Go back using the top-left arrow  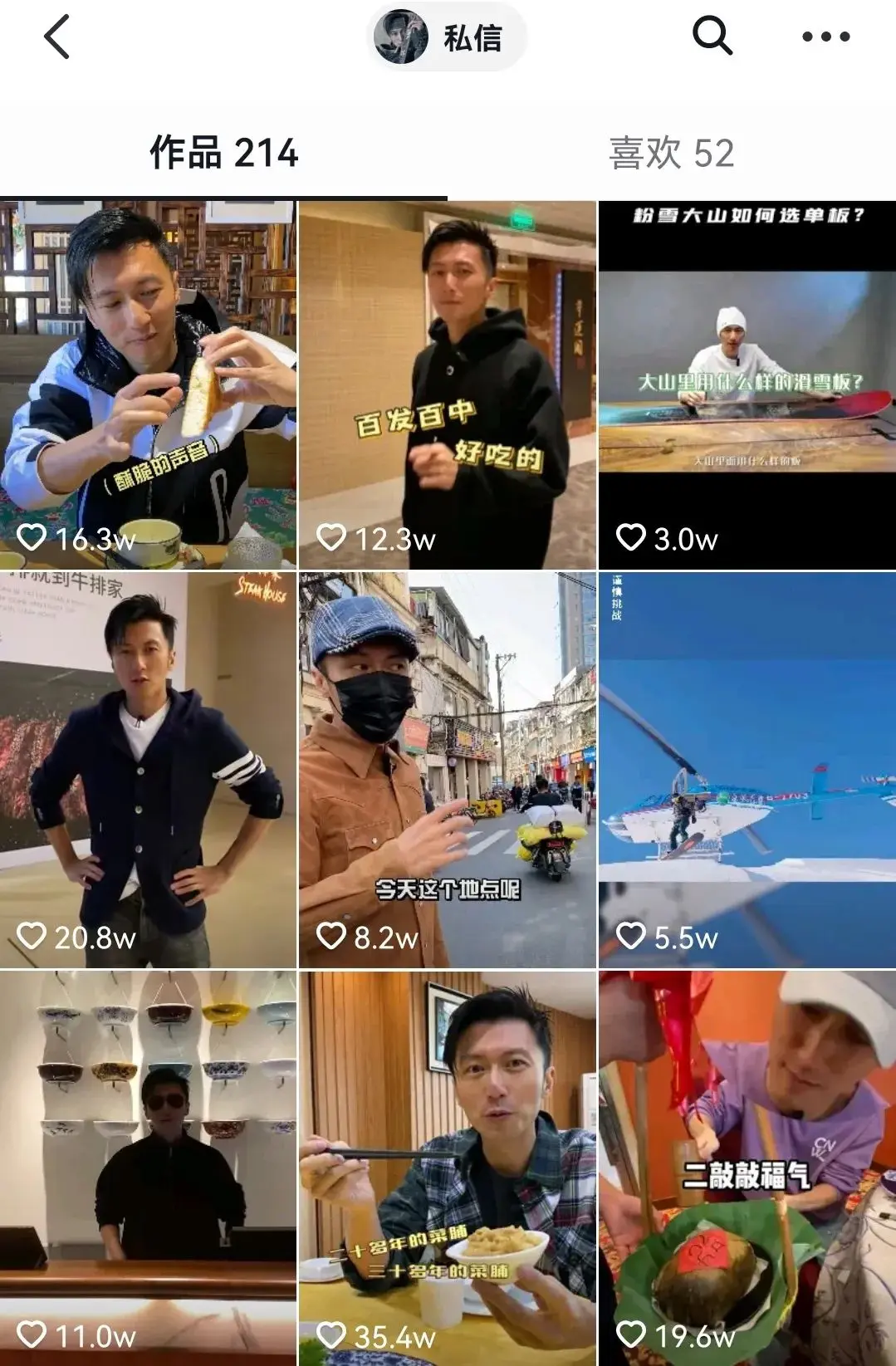coord(56,38)
